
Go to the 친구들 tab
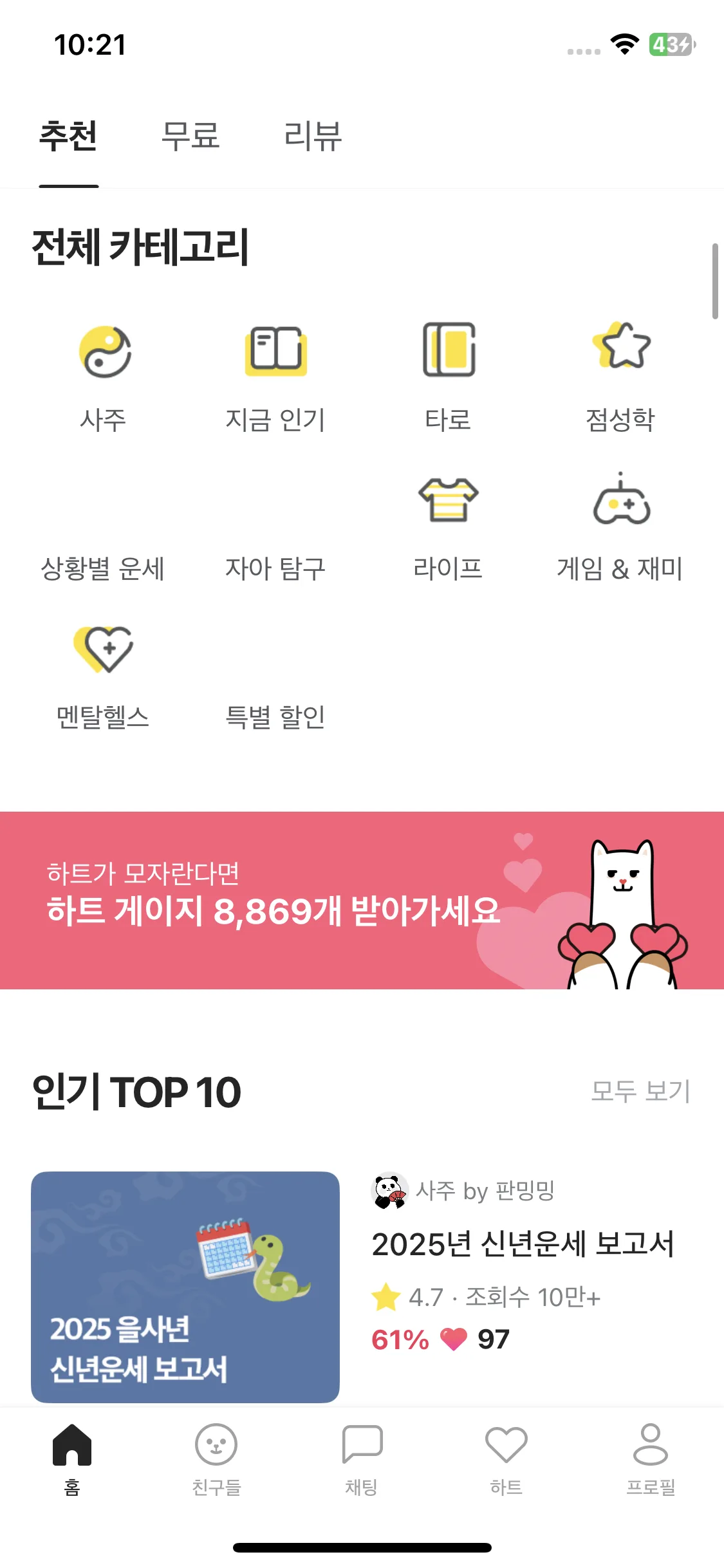tap(216, 1459)
